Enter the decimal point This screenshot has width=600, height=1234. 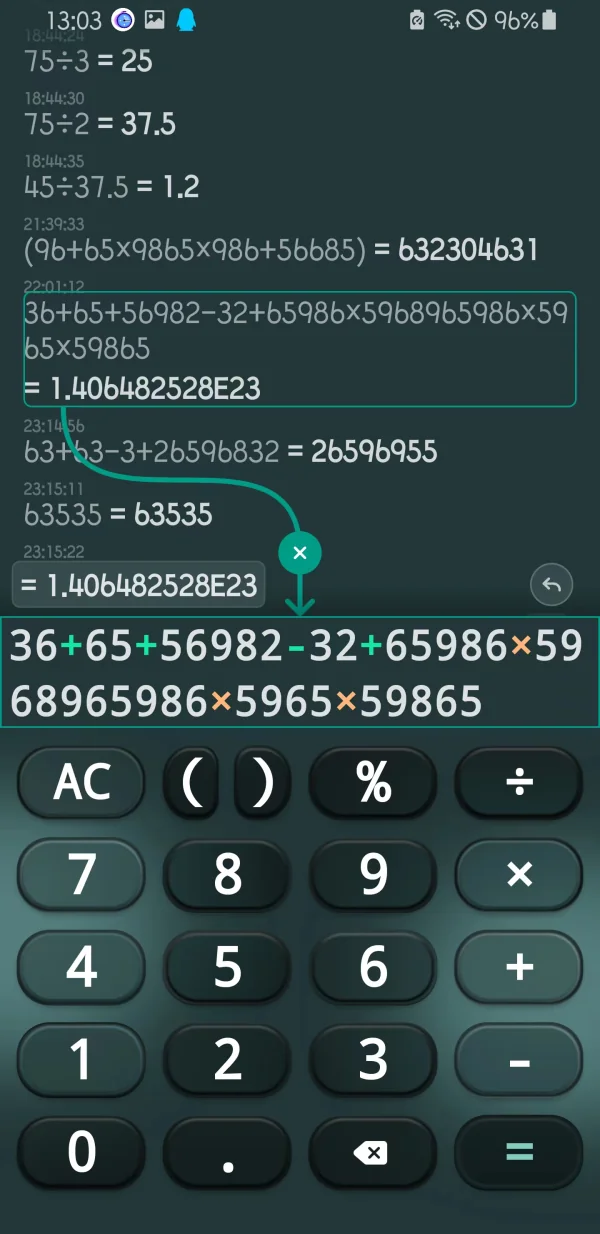coord(227,1152)
